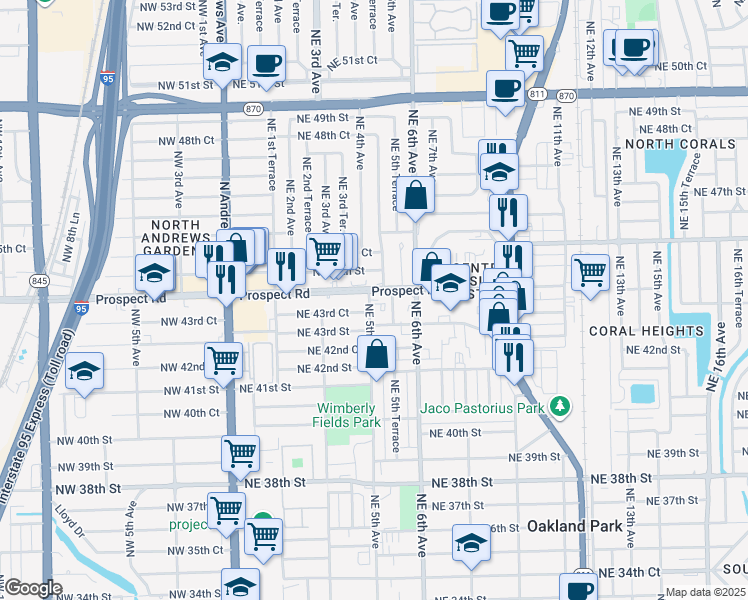The image size is (748, 600).
Task: Select the school marker at NW 51st St
Action: click(222, 63)
